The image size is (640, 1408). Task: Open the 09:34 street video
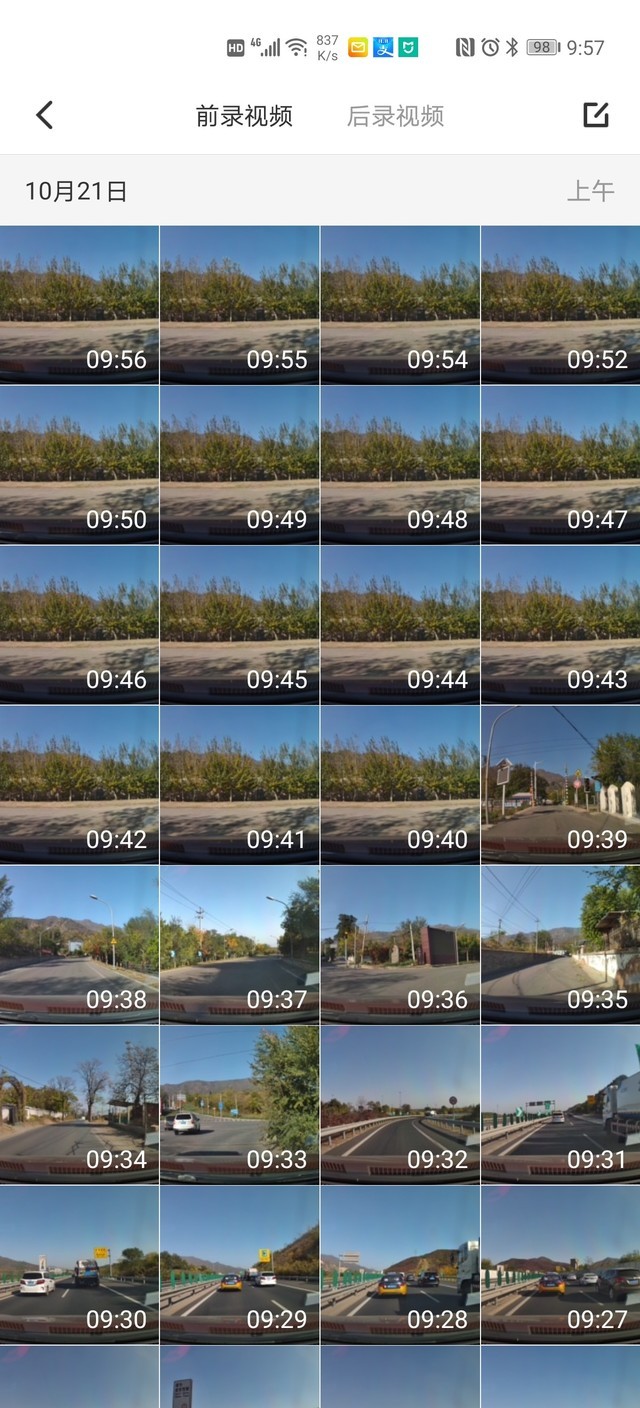tap(79, 1104)
